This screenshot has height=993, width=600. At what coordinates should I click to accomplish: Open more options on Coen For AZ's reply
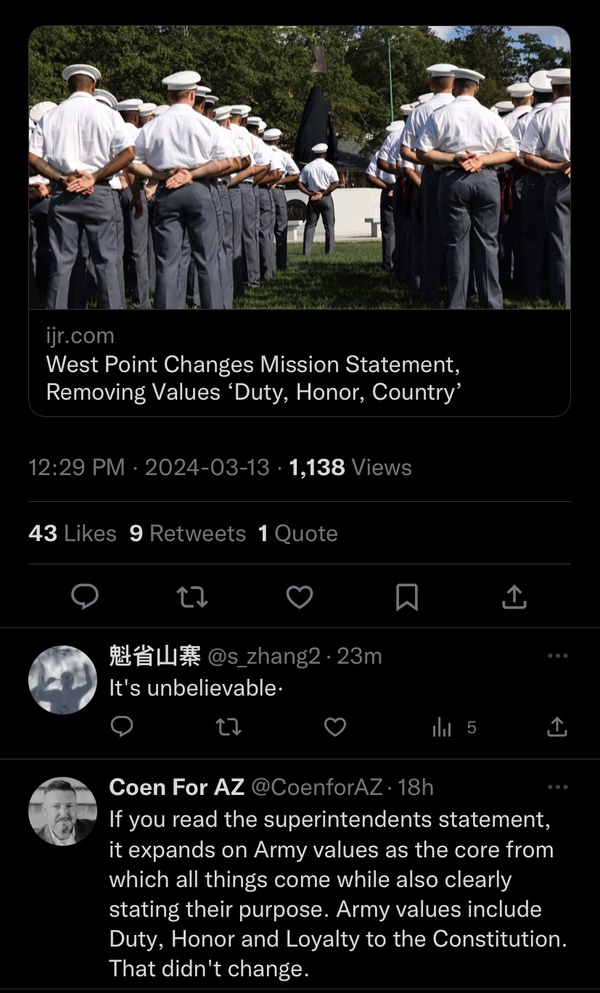point(558,787)
